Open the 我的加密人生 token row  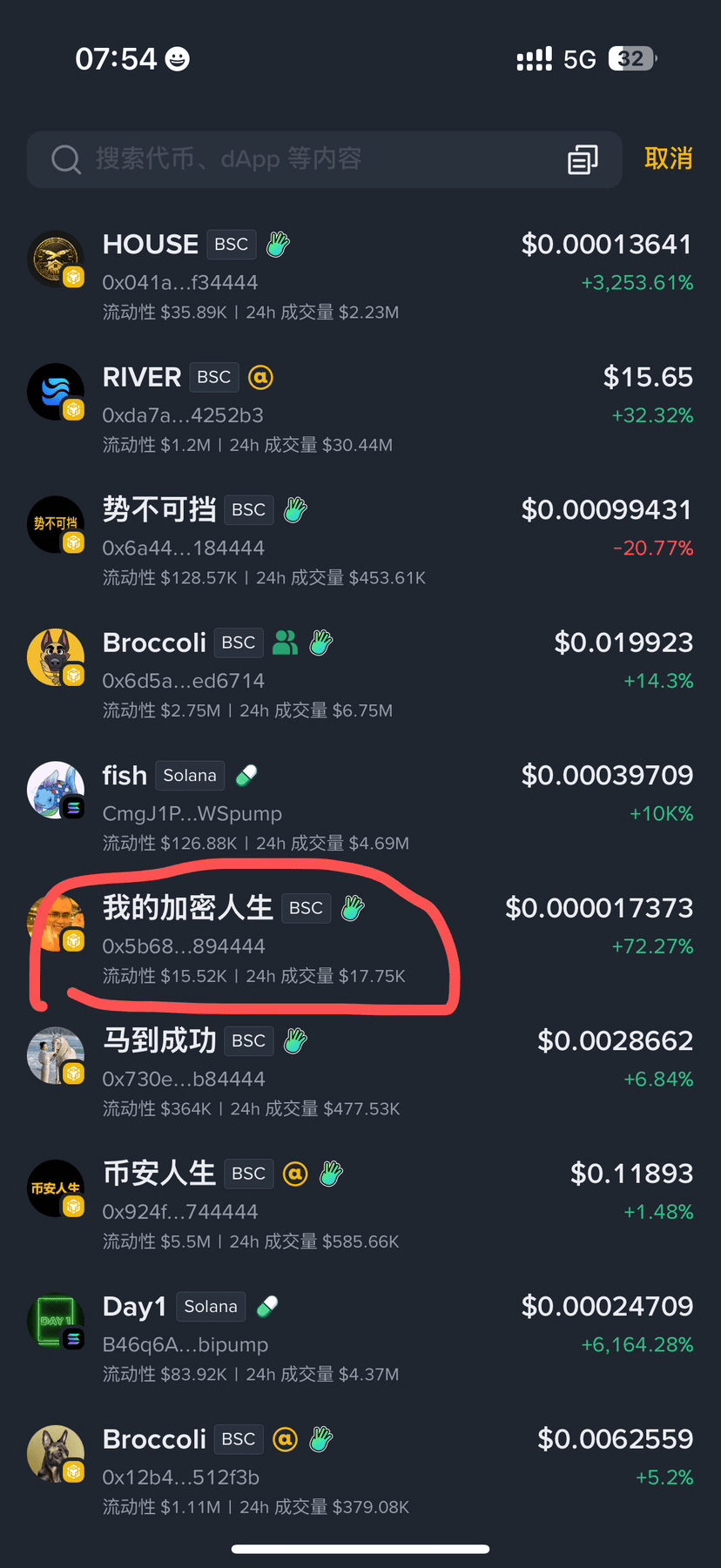(x=360, y=939)
